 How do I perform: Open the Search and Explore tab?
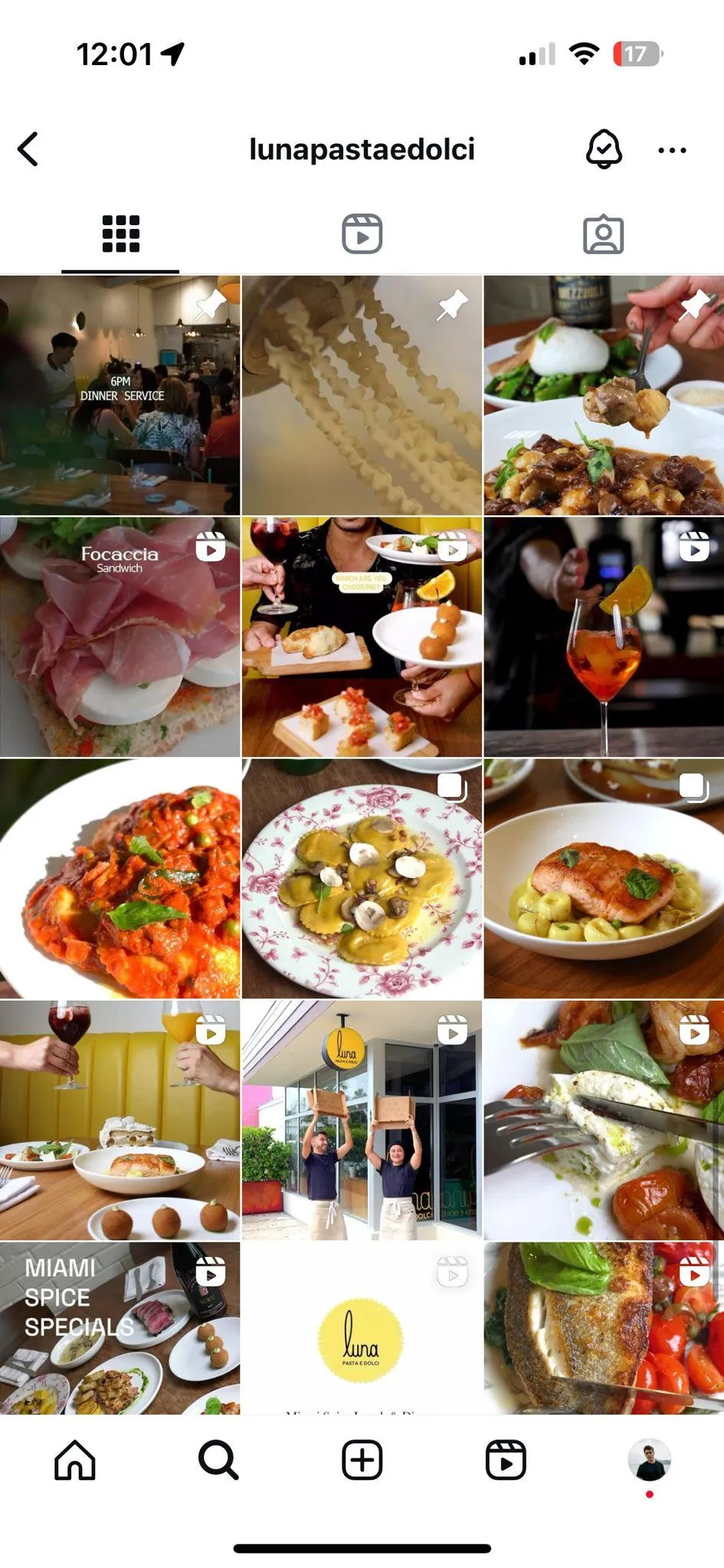point(218,1460)
